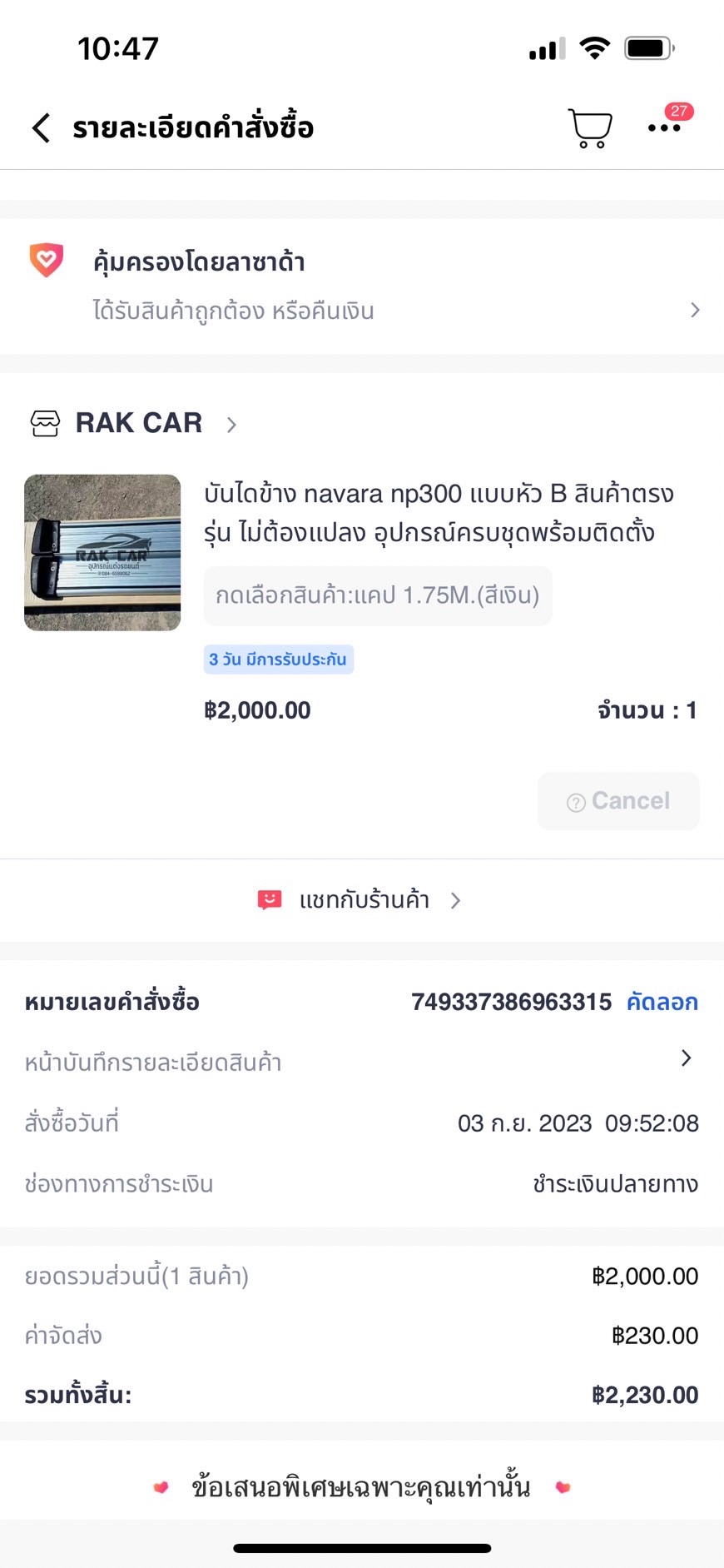The height and width of the screenshot is (1568, 724).
Task: Chat with the seller
Action: click(362, 900)
